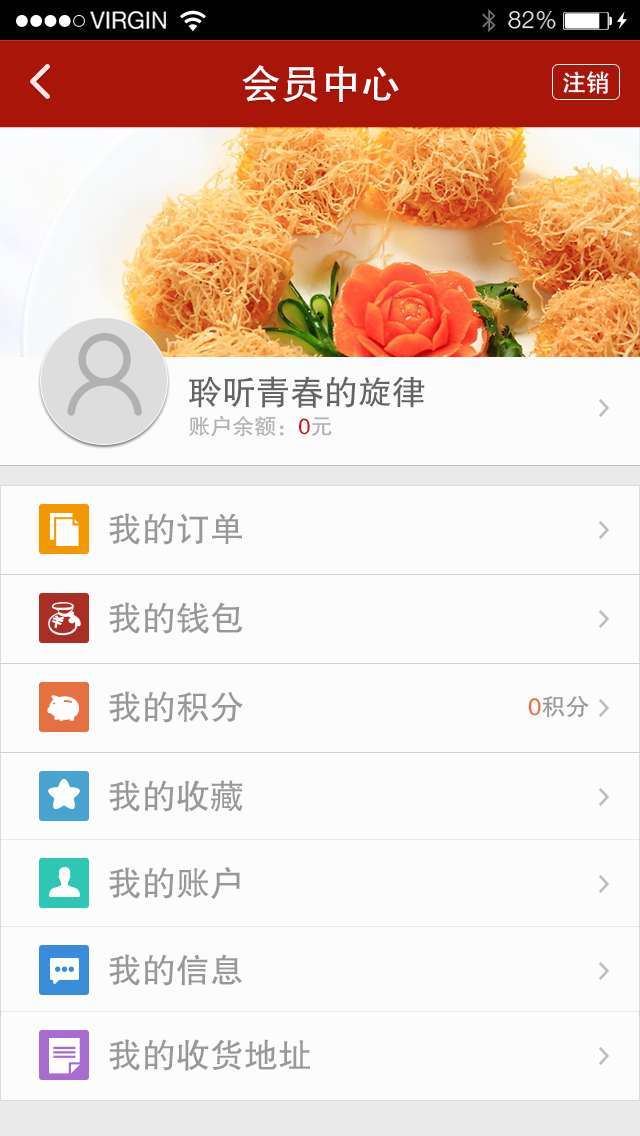Image resolution: width=640 pixels, height=1136 pixels.
Task: Open 我的收藏 favorites
Action: pyautogui.click(x=320, y=797)
